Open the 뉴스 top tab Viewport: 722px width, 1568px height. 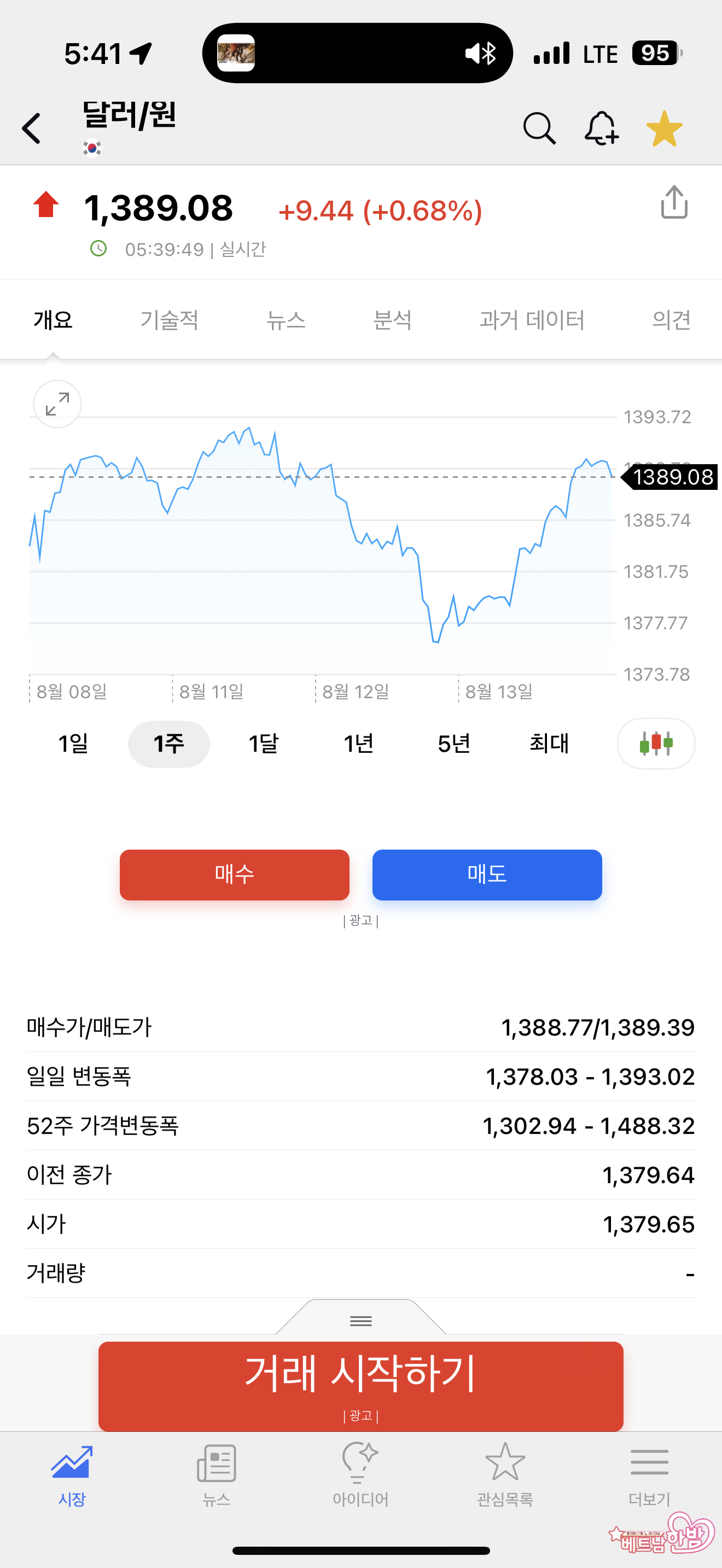pyautogui.click(x=286, y=320)
